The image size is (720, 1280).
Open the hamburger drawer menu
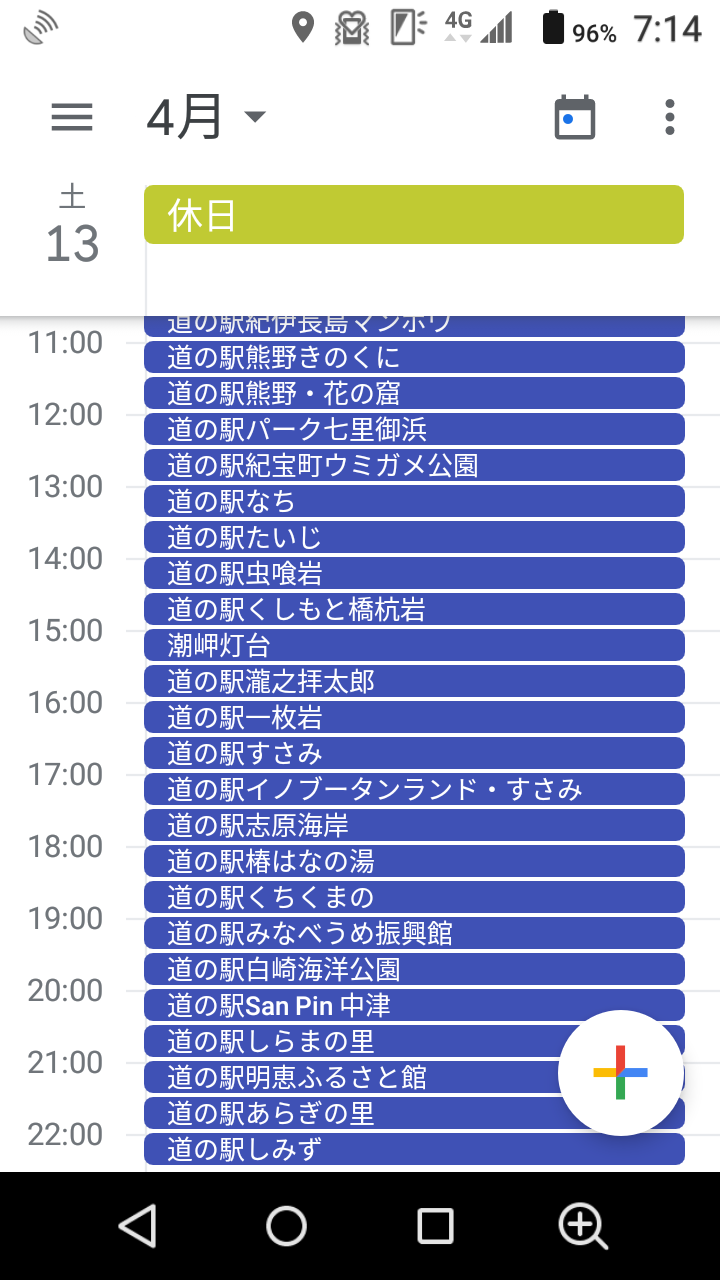[72, 118]
